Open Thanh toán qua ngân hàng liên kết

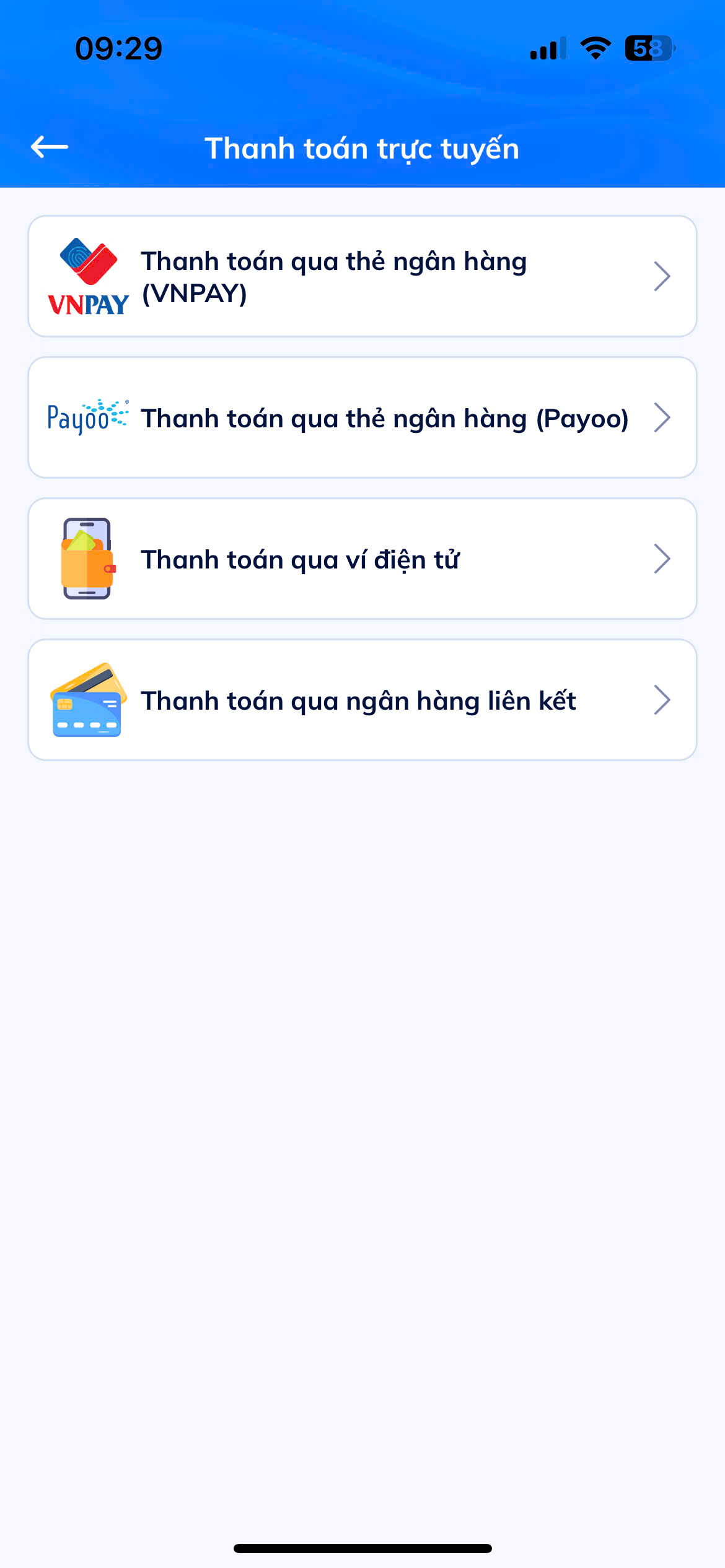(362, 700)
